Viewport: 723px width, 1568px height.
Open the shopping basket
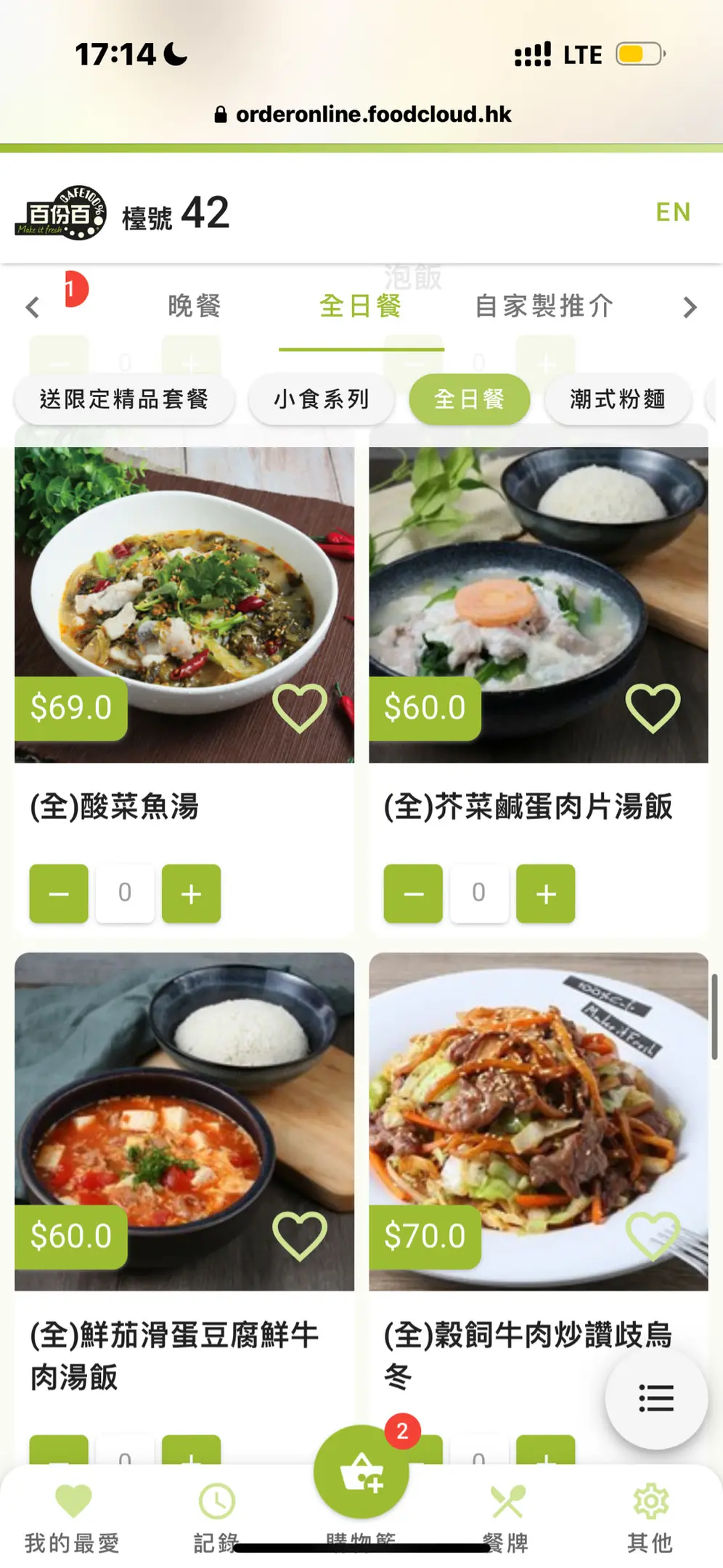(x=361, y=1472)
